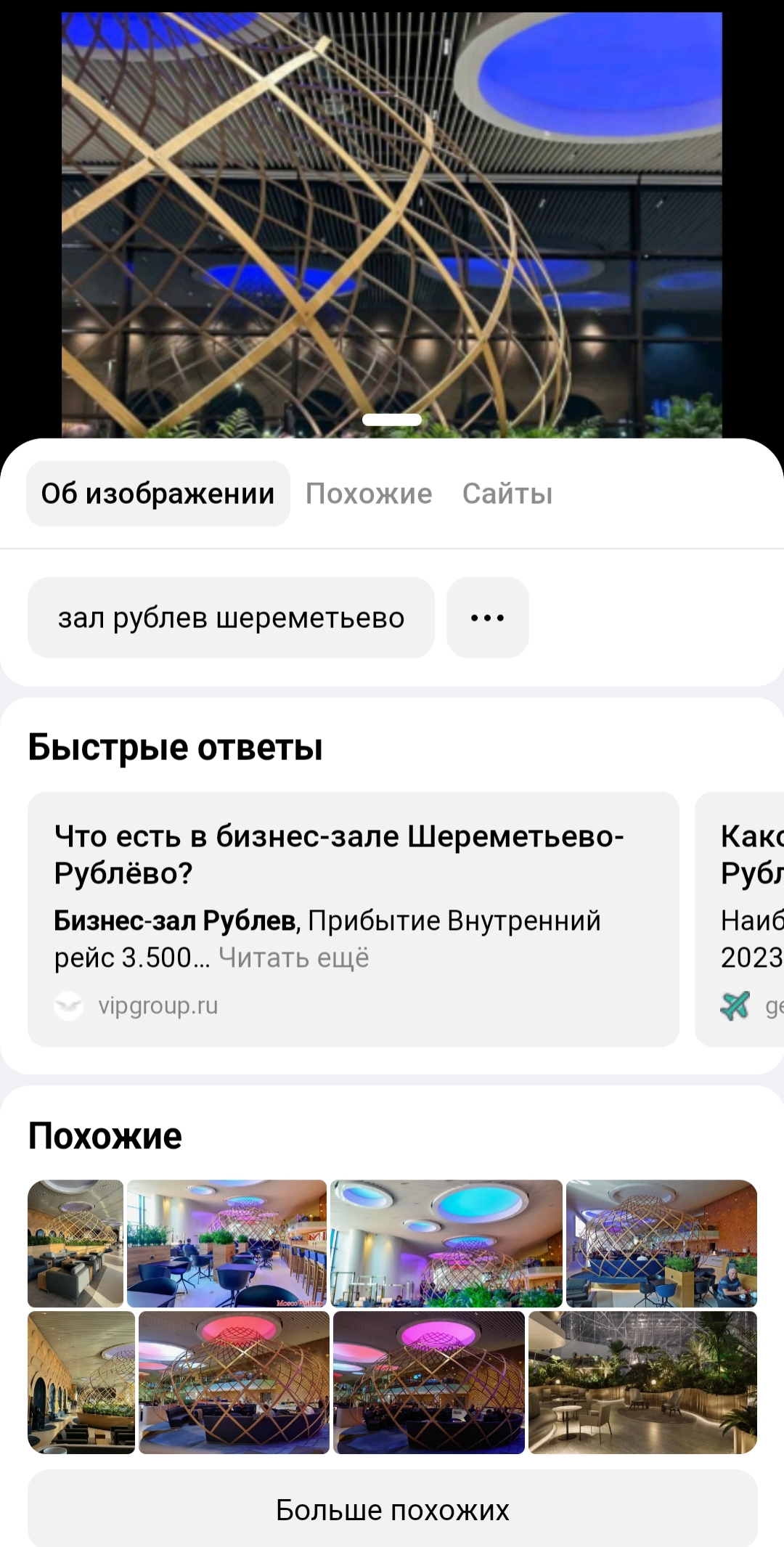Switch to the Похожие tab
This screenshot has width=784, height=1547.
[x=369, y=494]
